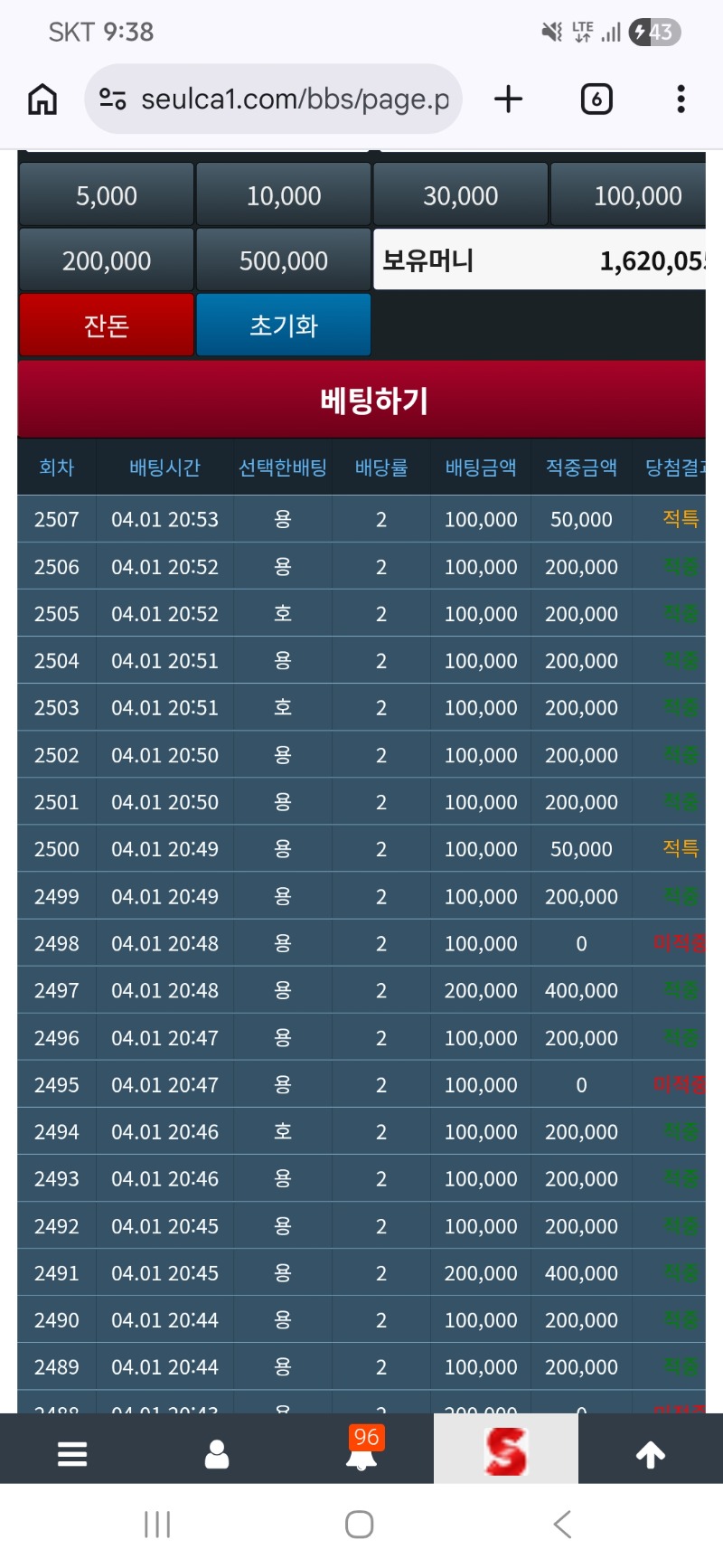This screenshot has width=723, height=1568.
Task: Jump to top with the up arrow
Action: (x=651, y=1453)
